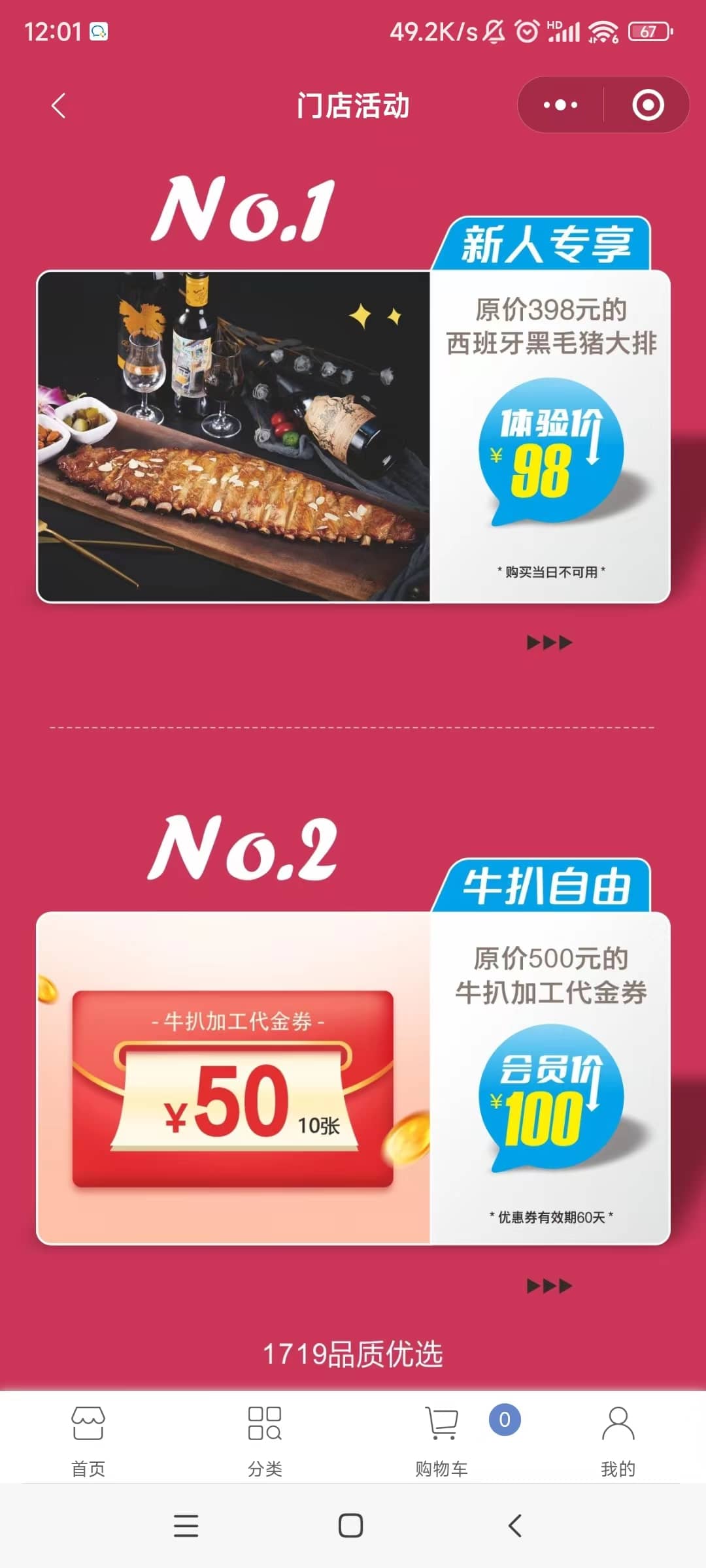
Task: Tap the system home button
Action: (351, 1526)
